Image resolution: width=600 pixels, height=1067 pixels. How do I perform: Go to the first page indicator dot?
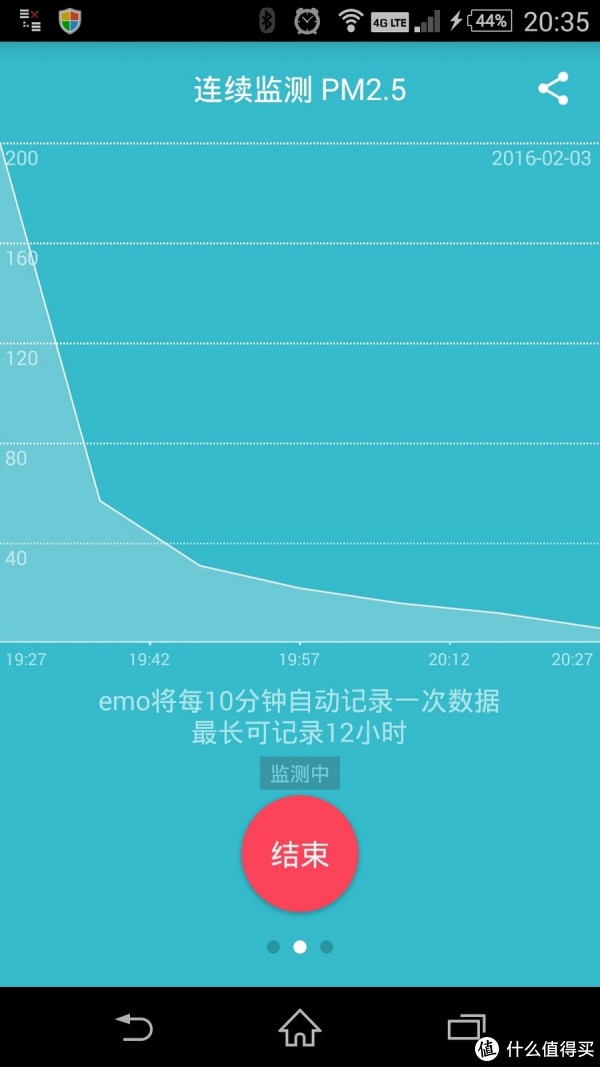point(273,947)
